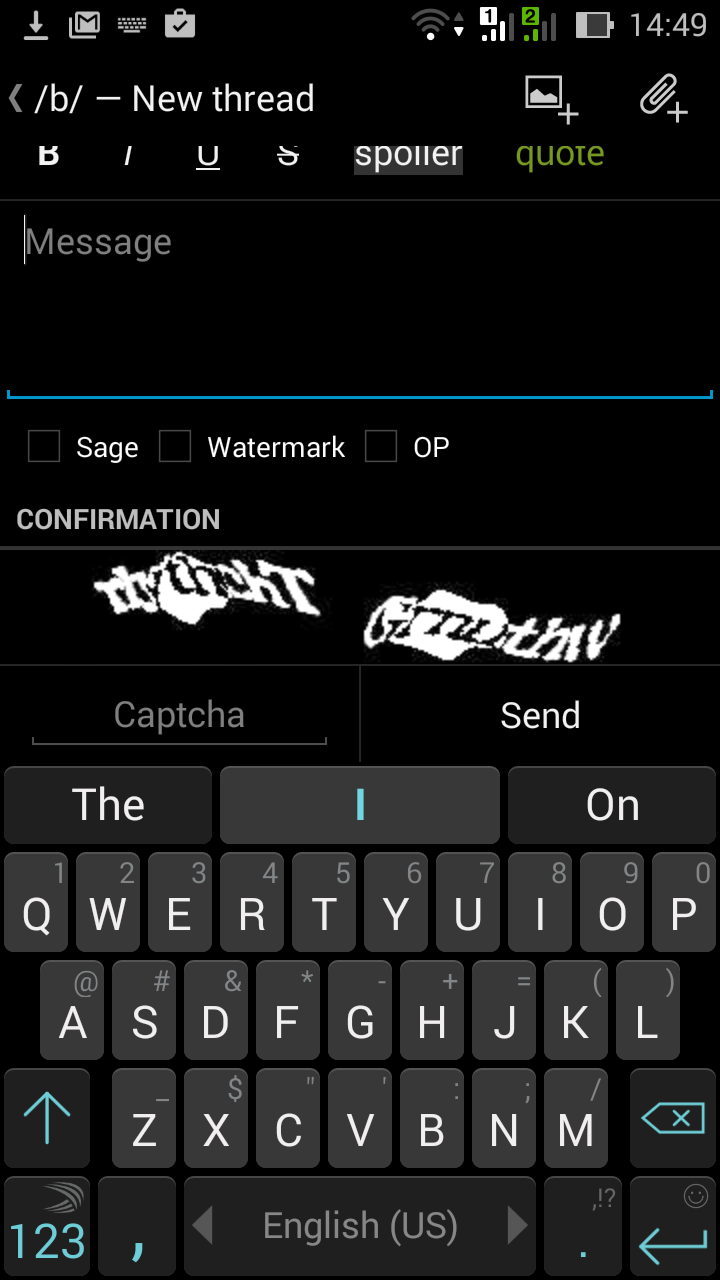
Task: Check the Sage checkbox
Action: point(44,447)
